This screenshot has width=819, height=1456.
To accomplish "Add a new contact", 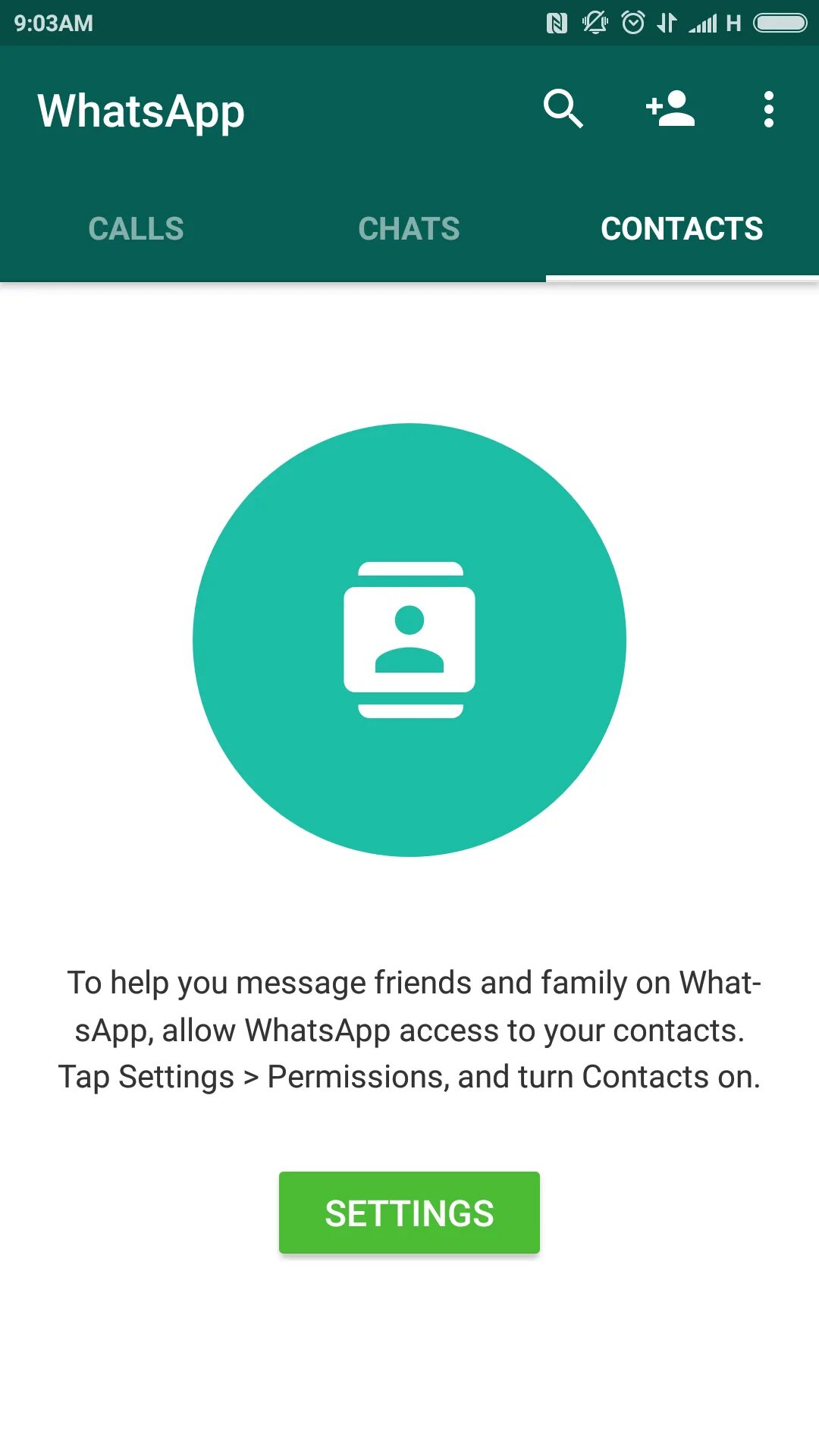I will (670, 109).
